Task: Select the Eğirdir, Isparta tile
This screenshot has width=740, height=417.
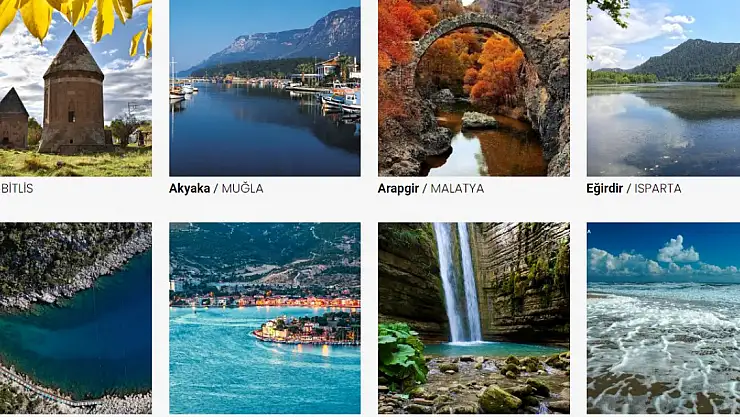Action: [x=662, y=88]
